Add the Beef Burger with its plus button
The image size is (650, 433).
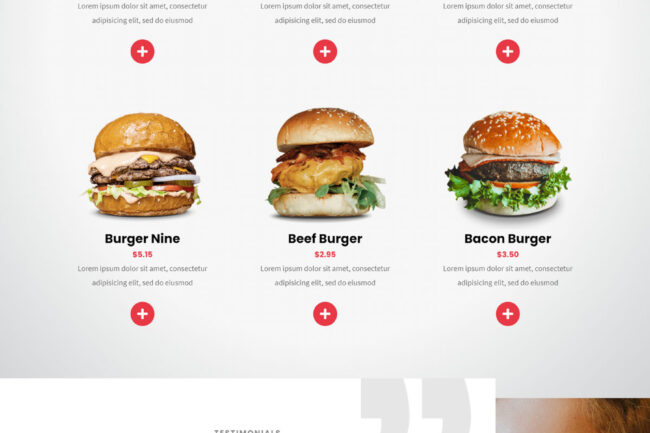coord(325,314)
